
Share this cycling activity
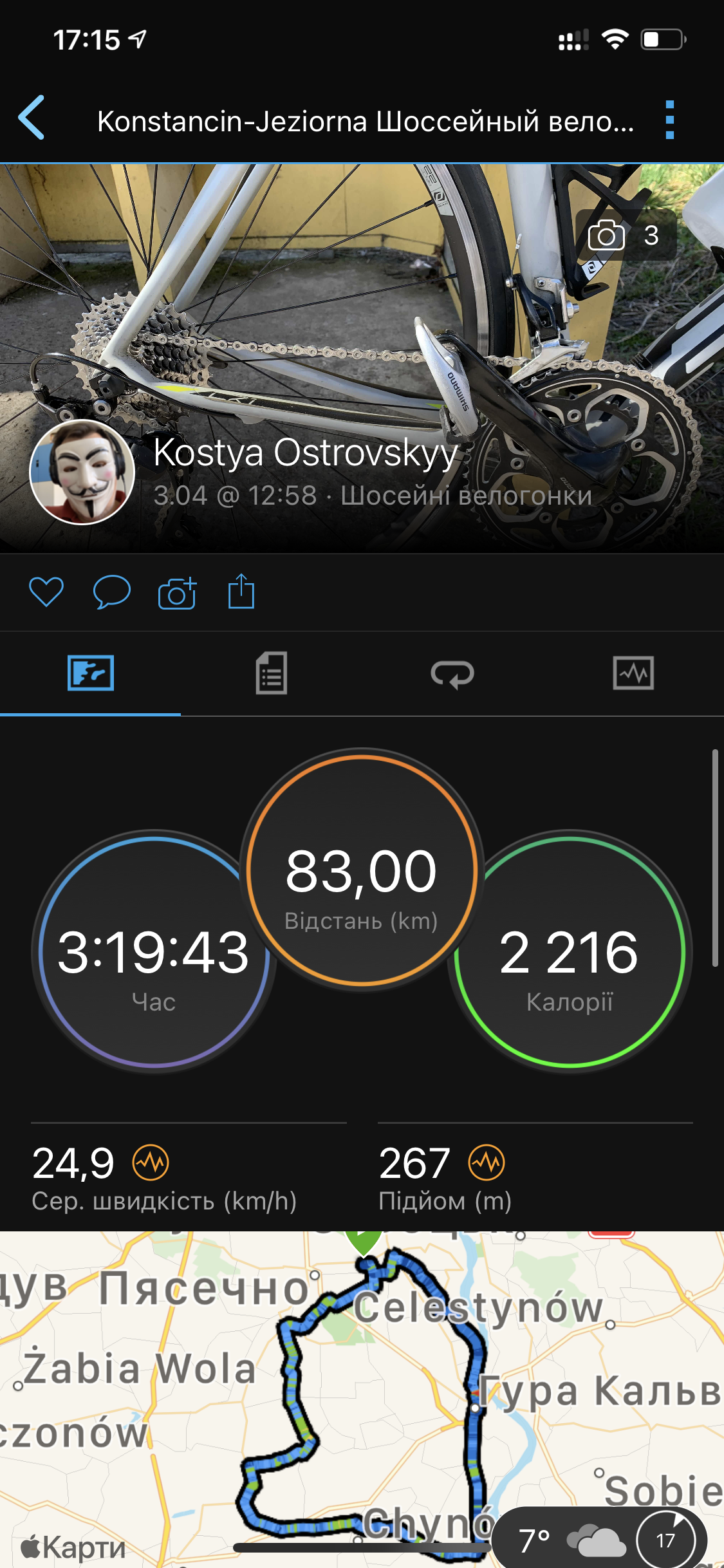click(x=241, y=592)
